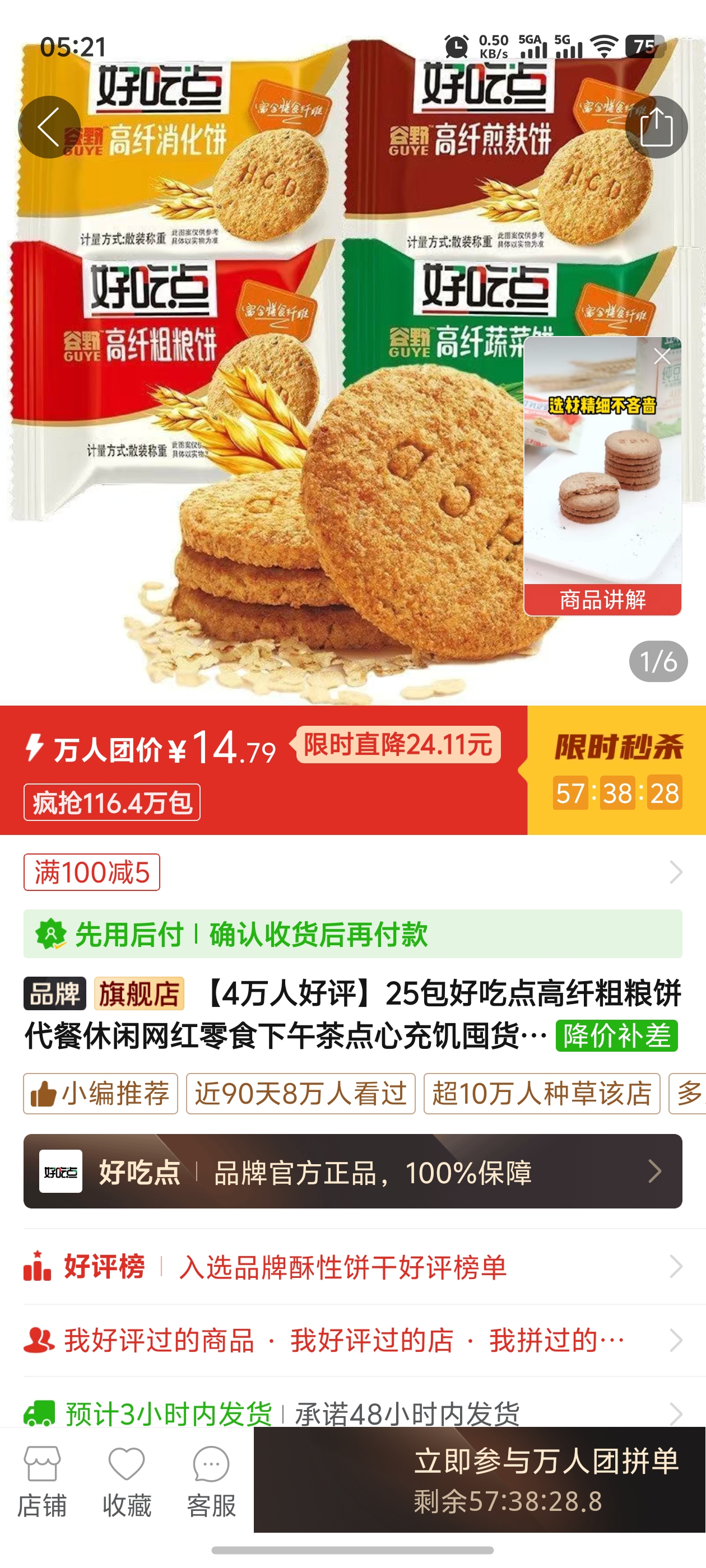Tap the 超10万人种草该店 chip
Screen dimensions: 706x1568
(x=541, y=1094)
